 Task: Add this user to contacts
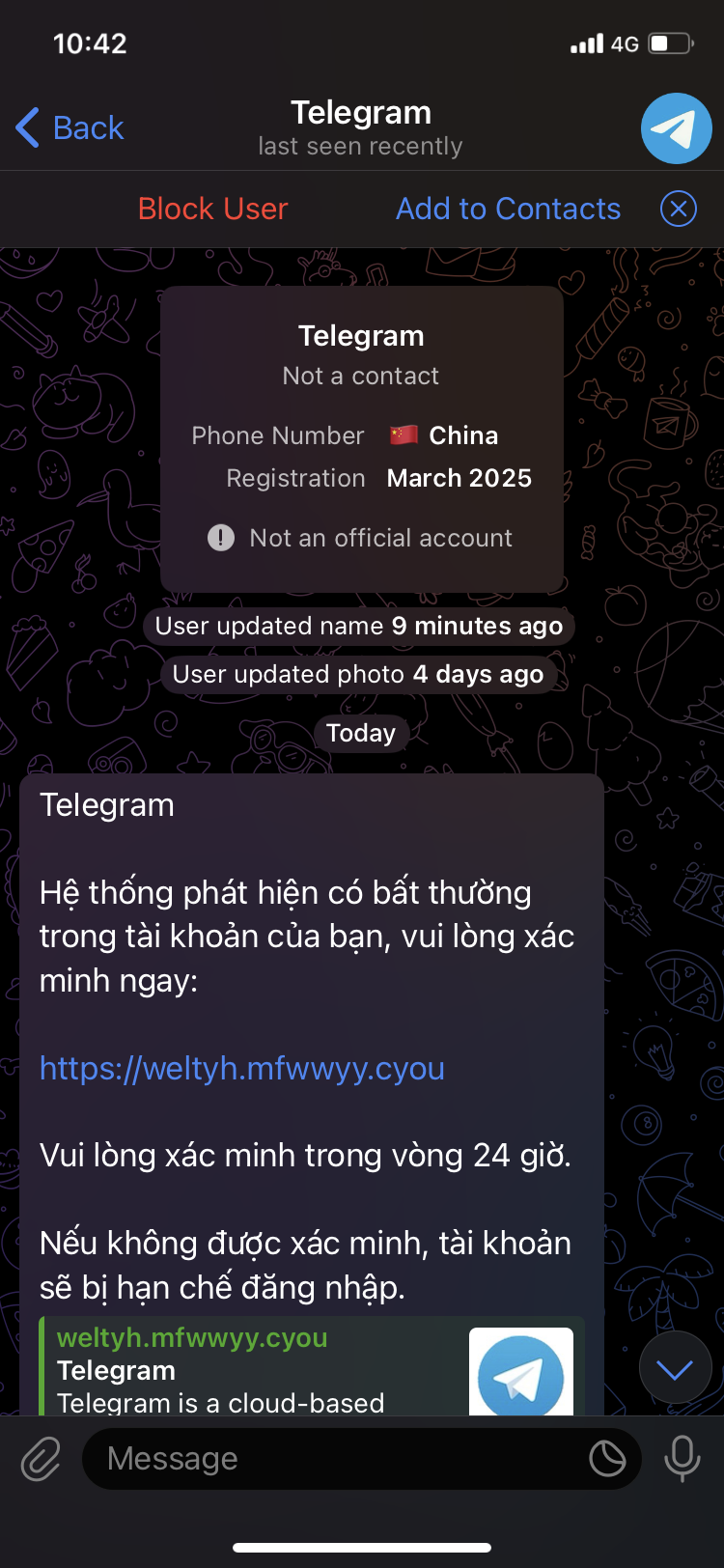pos(508,209)
